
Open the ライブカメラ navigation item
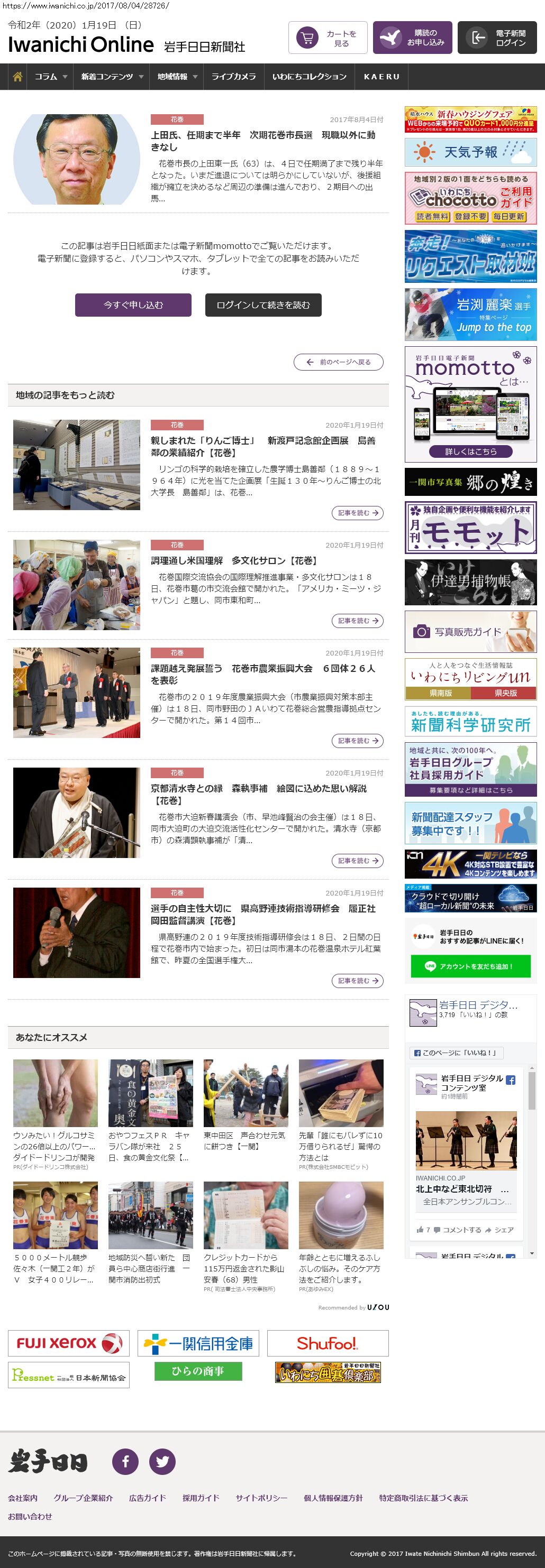click(x=233, y=77)
